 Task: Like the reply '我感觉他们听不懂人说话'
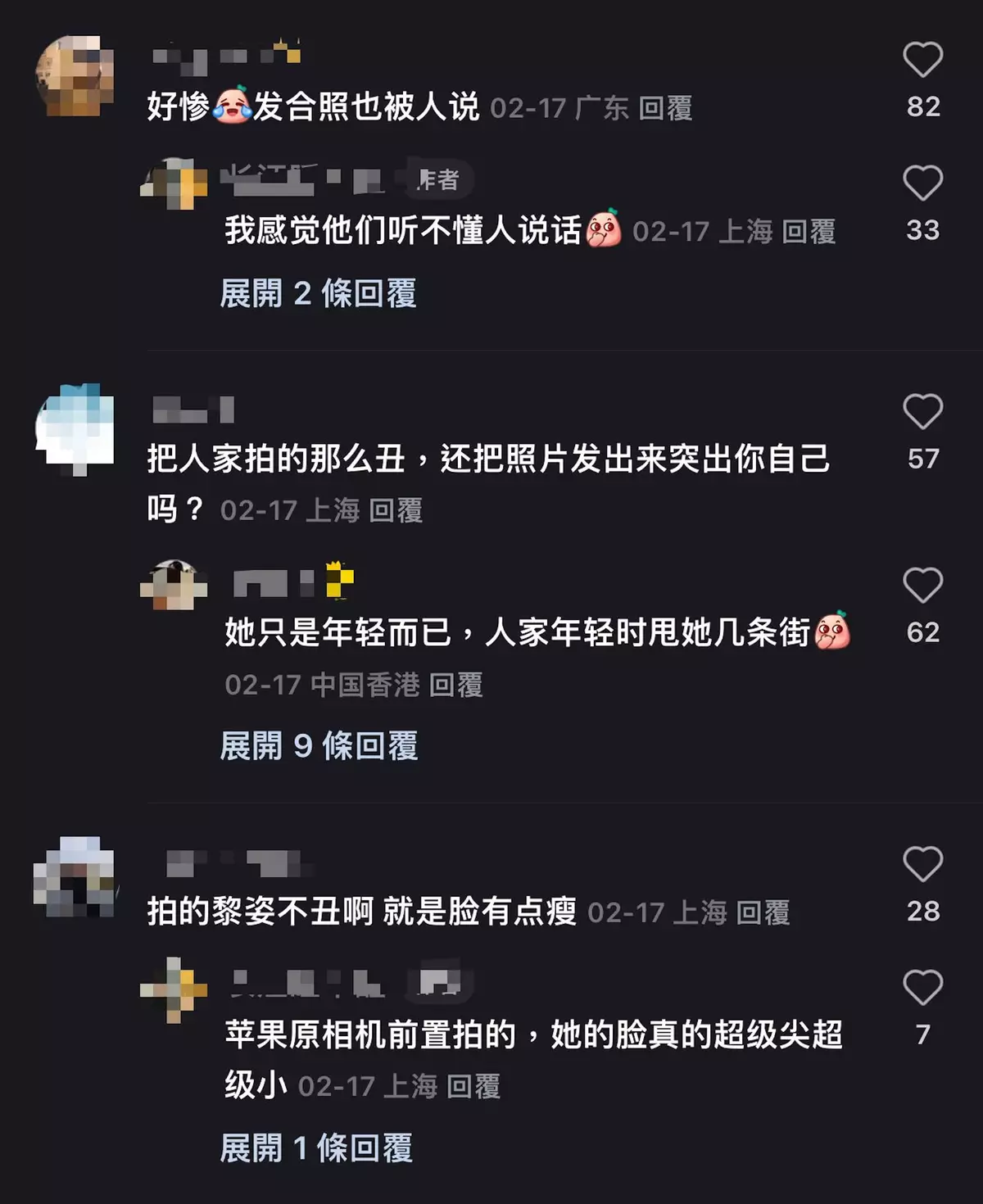tap(922, 183)
